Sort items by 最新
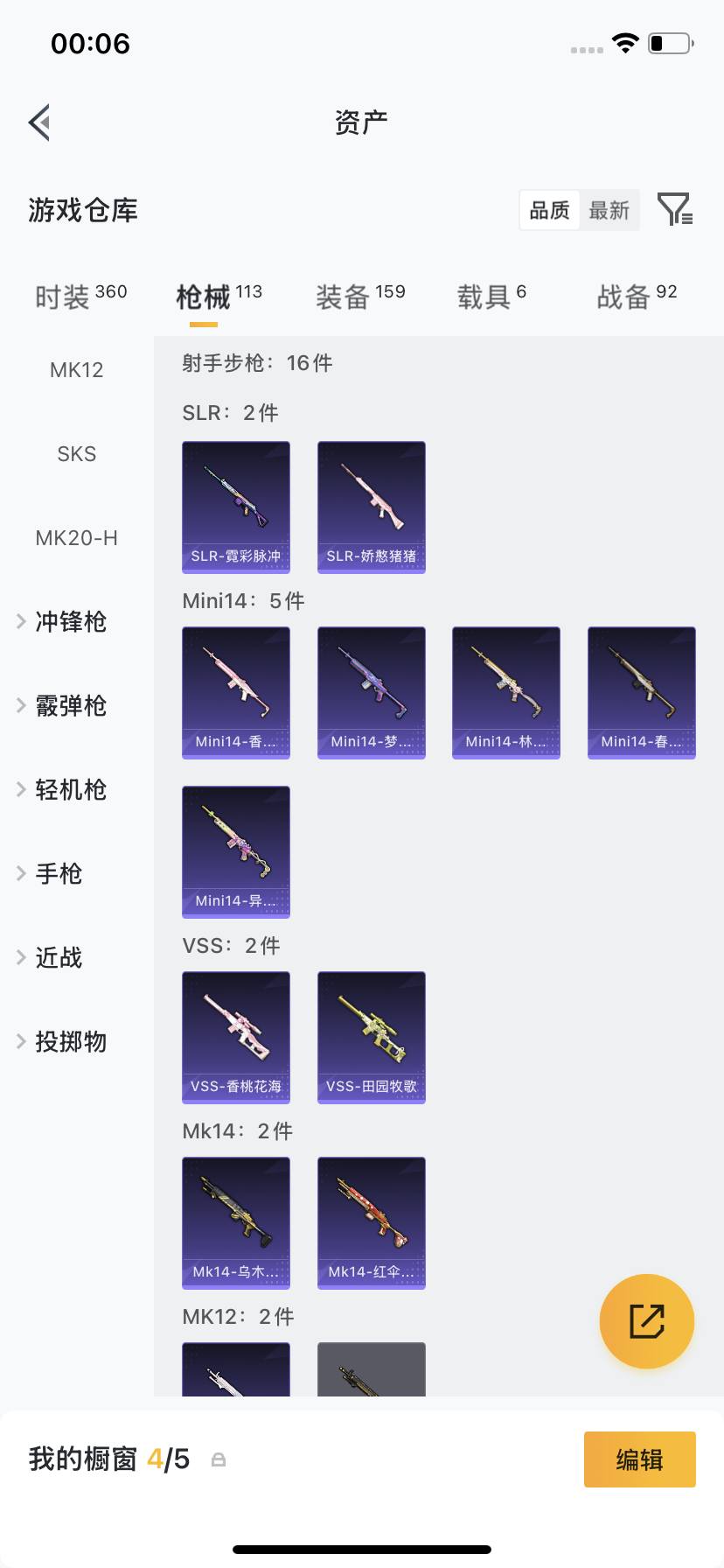This screenshot has width=724, height=1568. point(609,210)
